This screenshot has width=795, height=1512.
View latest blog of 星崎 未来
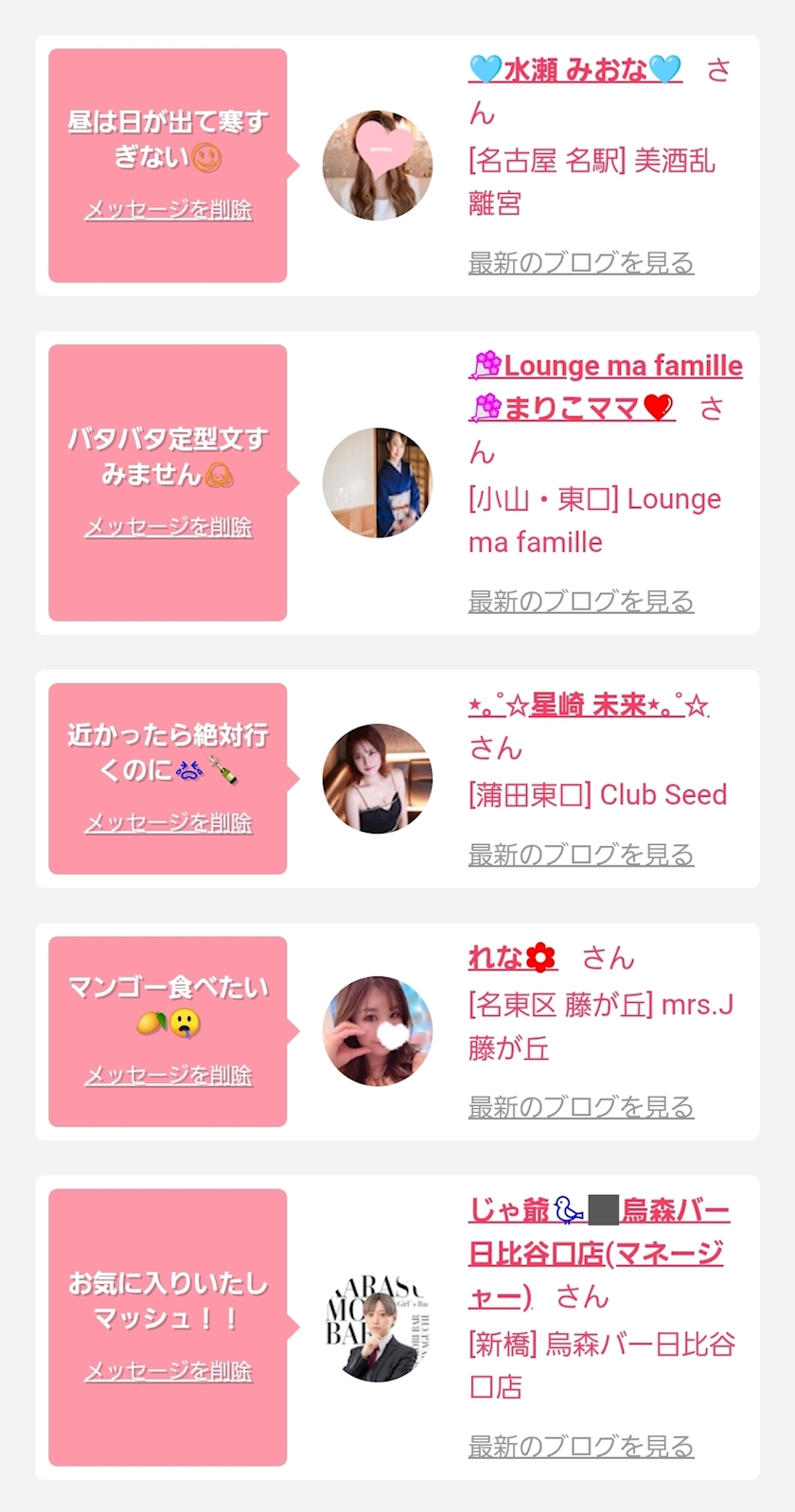[x=581, y=855]
